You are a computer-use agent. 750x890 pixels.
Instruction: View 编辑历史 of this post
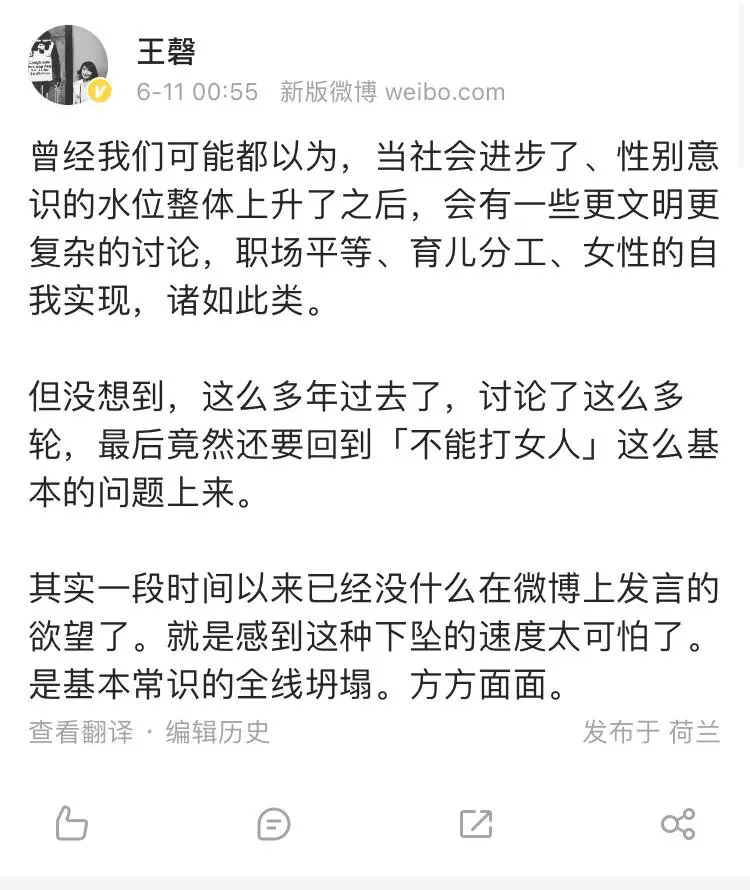click(218, 732)
